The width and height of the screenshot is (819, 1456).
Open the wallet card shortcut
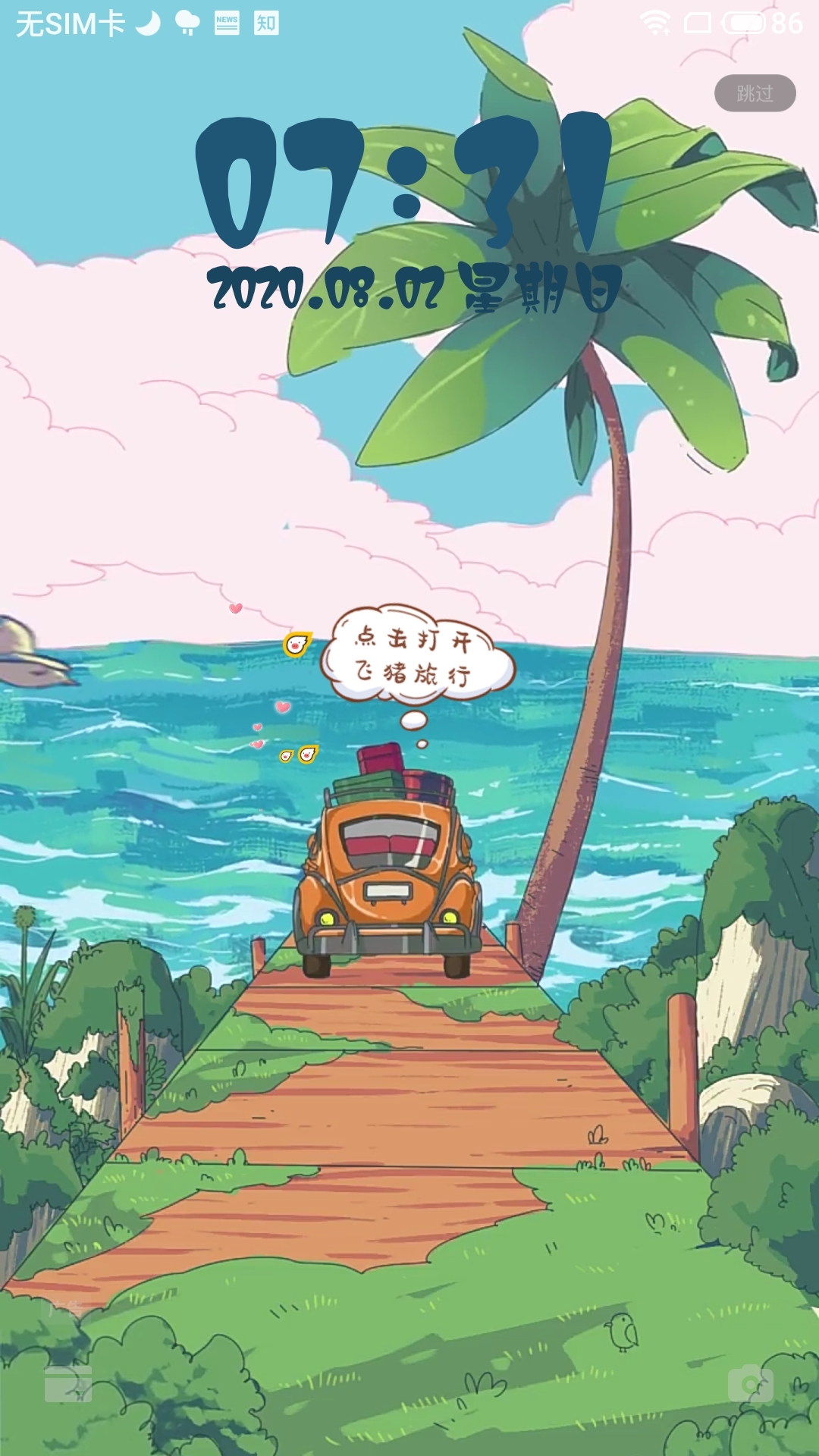68,1384
